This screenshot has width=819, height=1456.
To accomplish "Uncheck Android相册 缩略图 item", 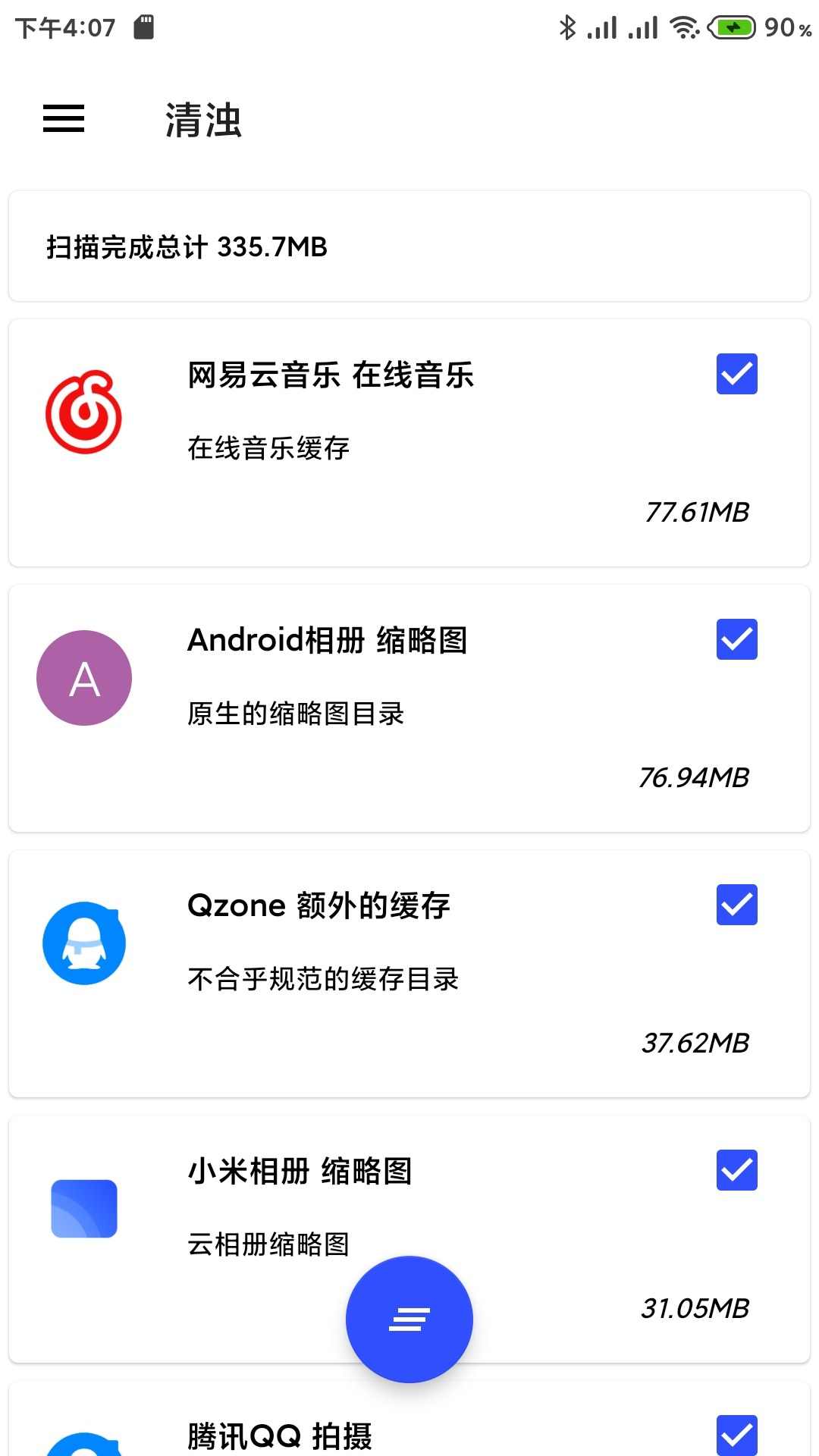I will click(736, 639).
